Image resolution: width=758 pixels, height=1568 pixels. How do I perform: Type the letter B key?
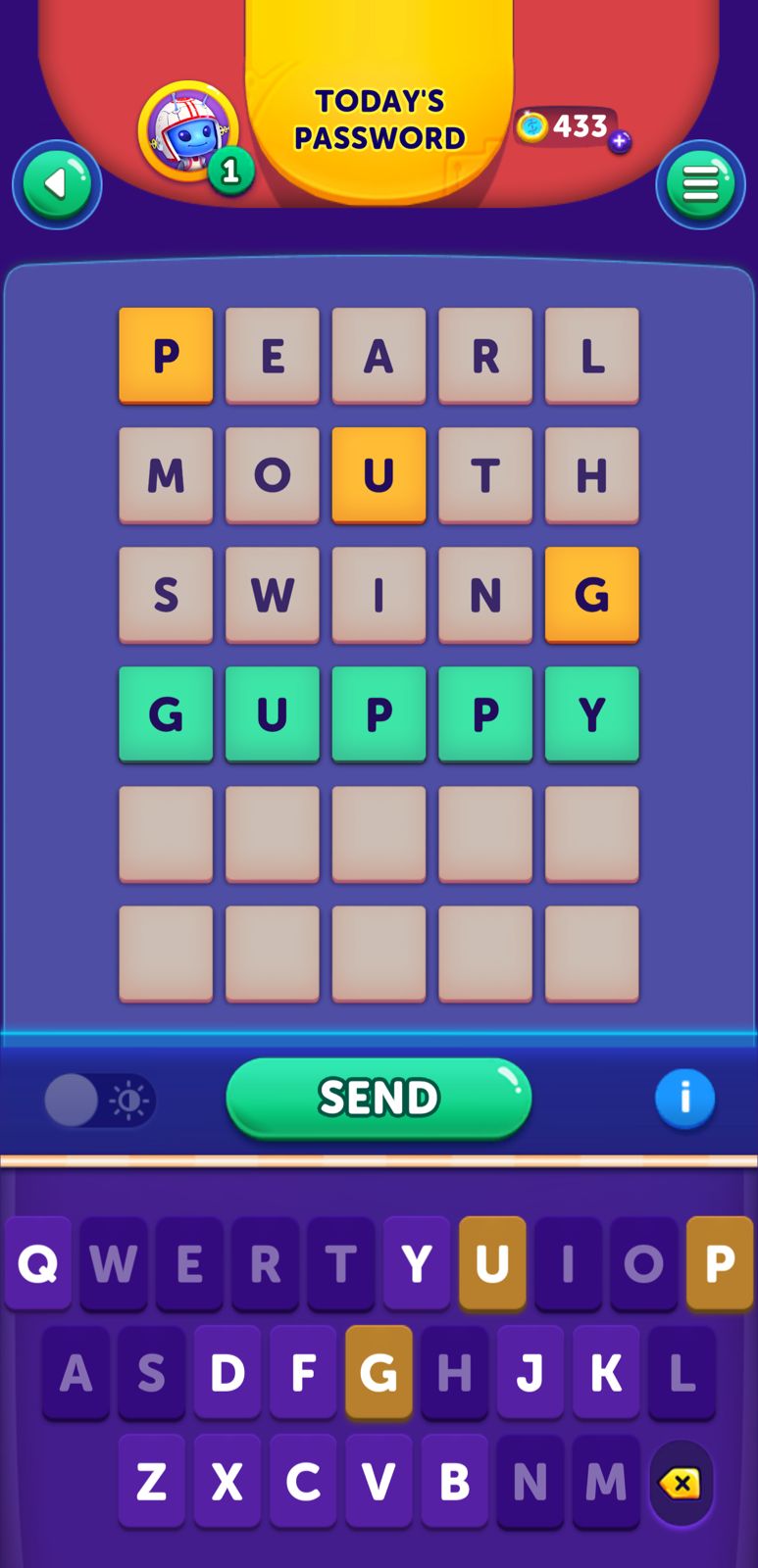click(x=454, y=1482)
